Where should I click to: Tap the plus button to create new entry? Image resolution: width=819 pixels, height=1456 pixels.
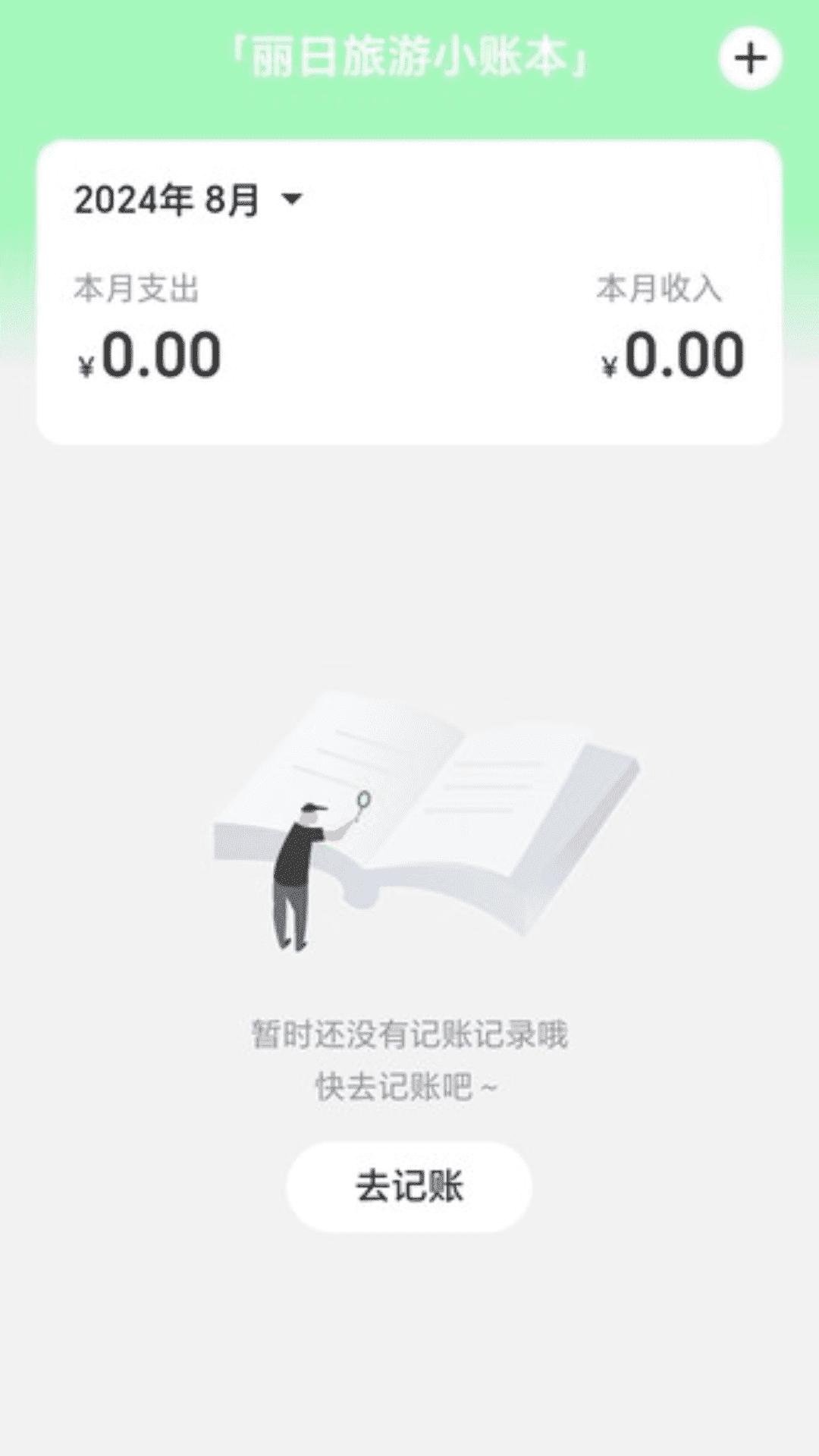[749, 57]
